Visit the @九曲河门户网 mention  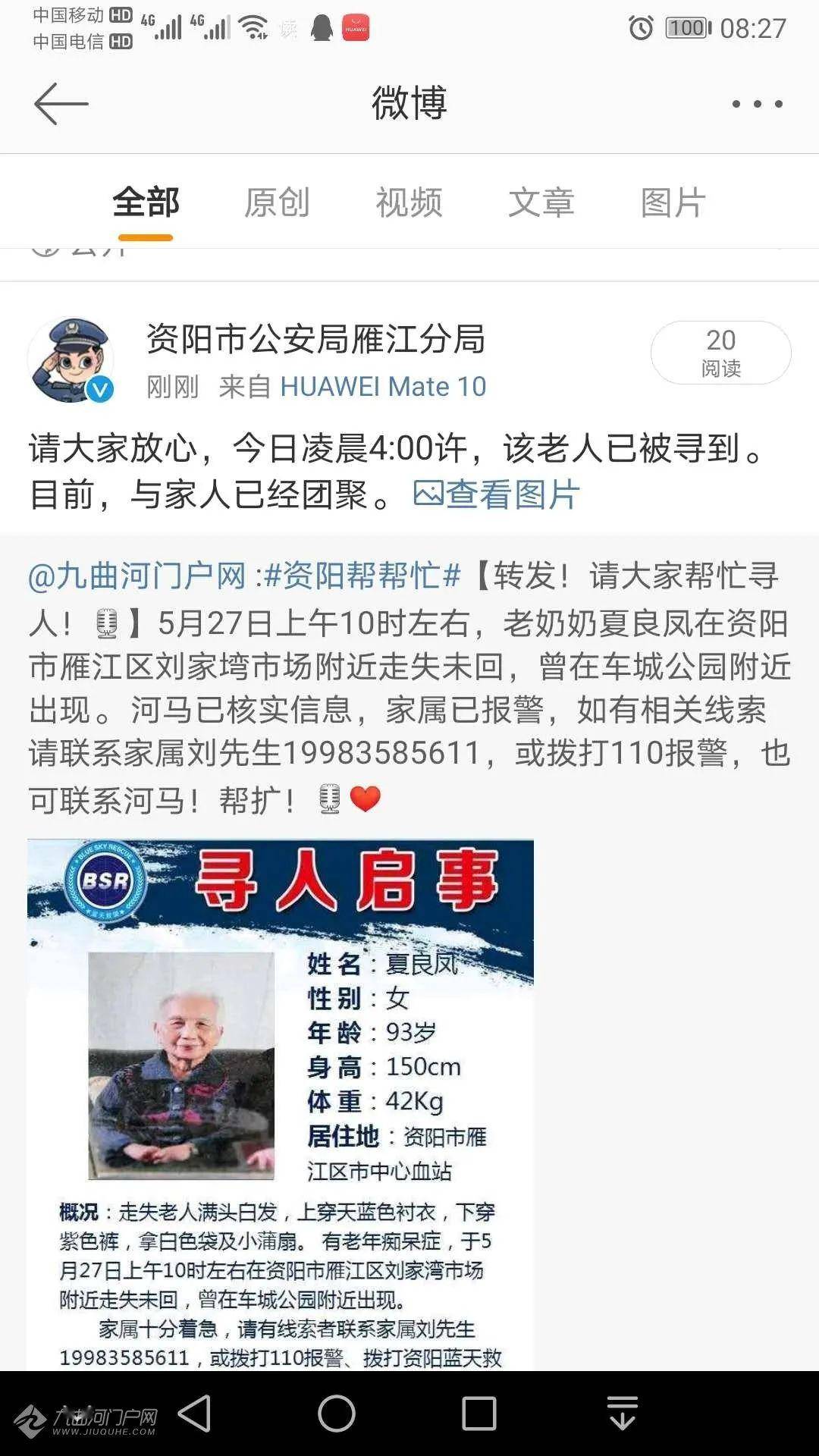(136, 576)
